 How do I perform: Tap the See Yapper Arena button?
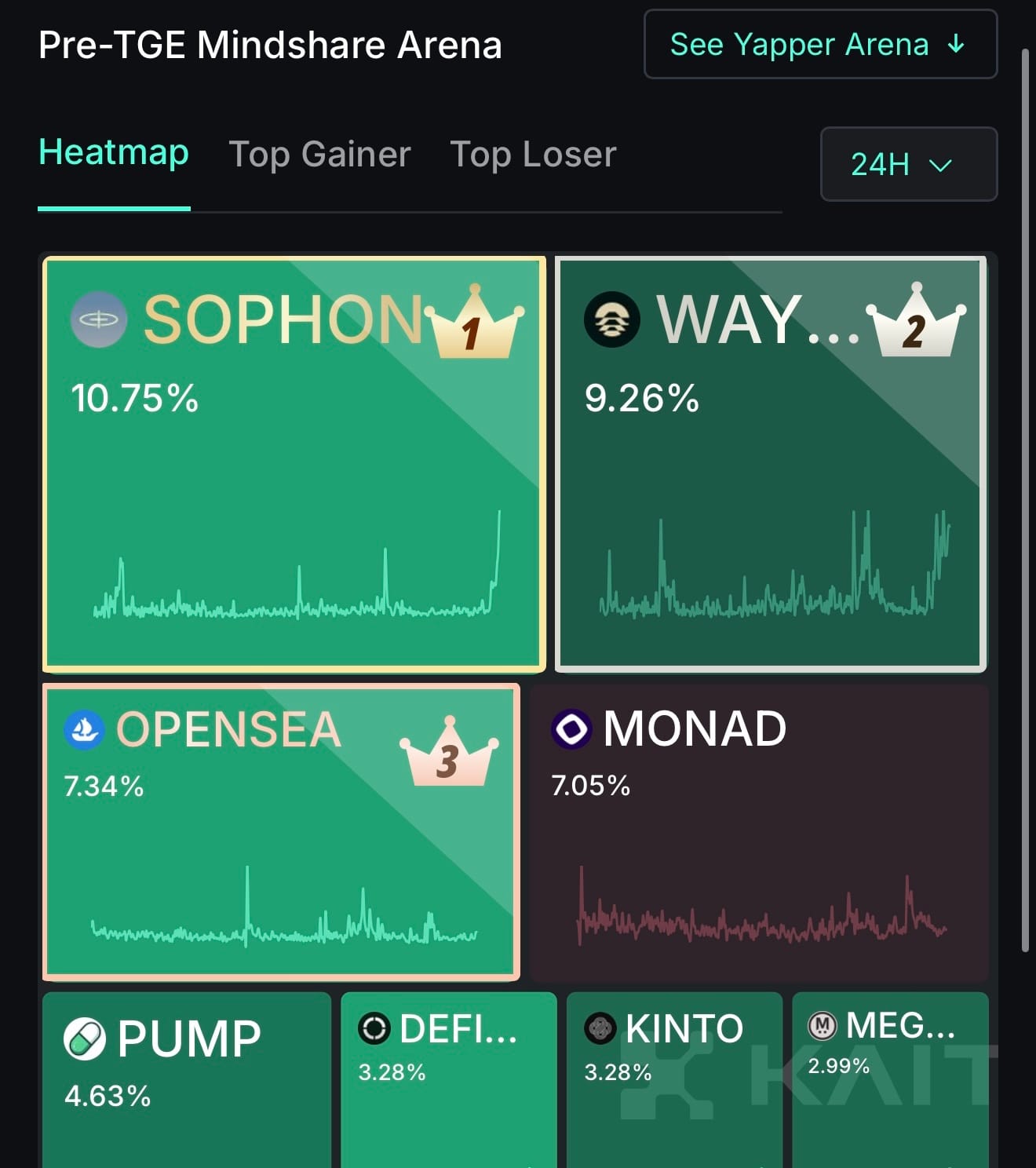click(819, 45)
